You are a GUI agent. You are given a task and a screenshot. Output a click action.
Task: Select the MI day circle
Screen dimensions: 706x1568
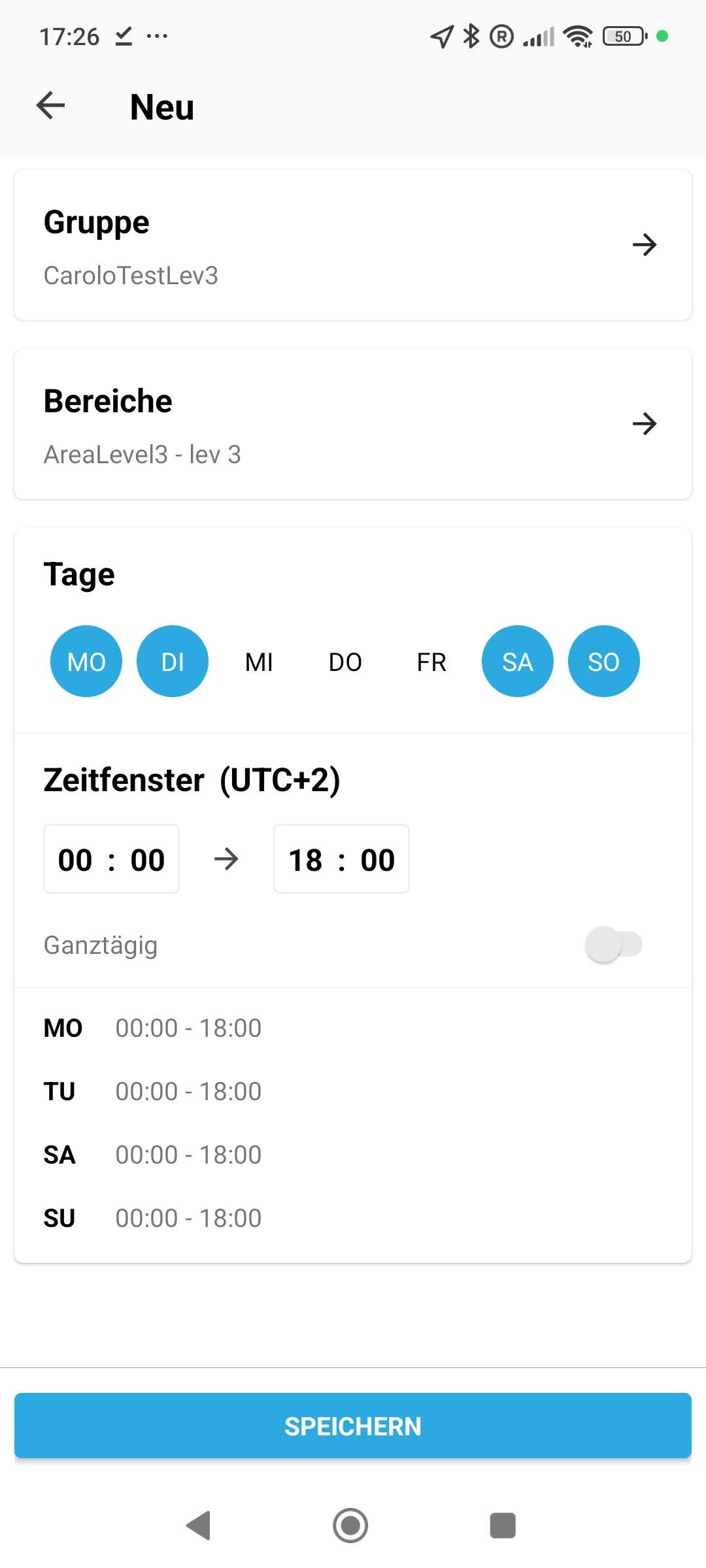click(x=259, y=661)
